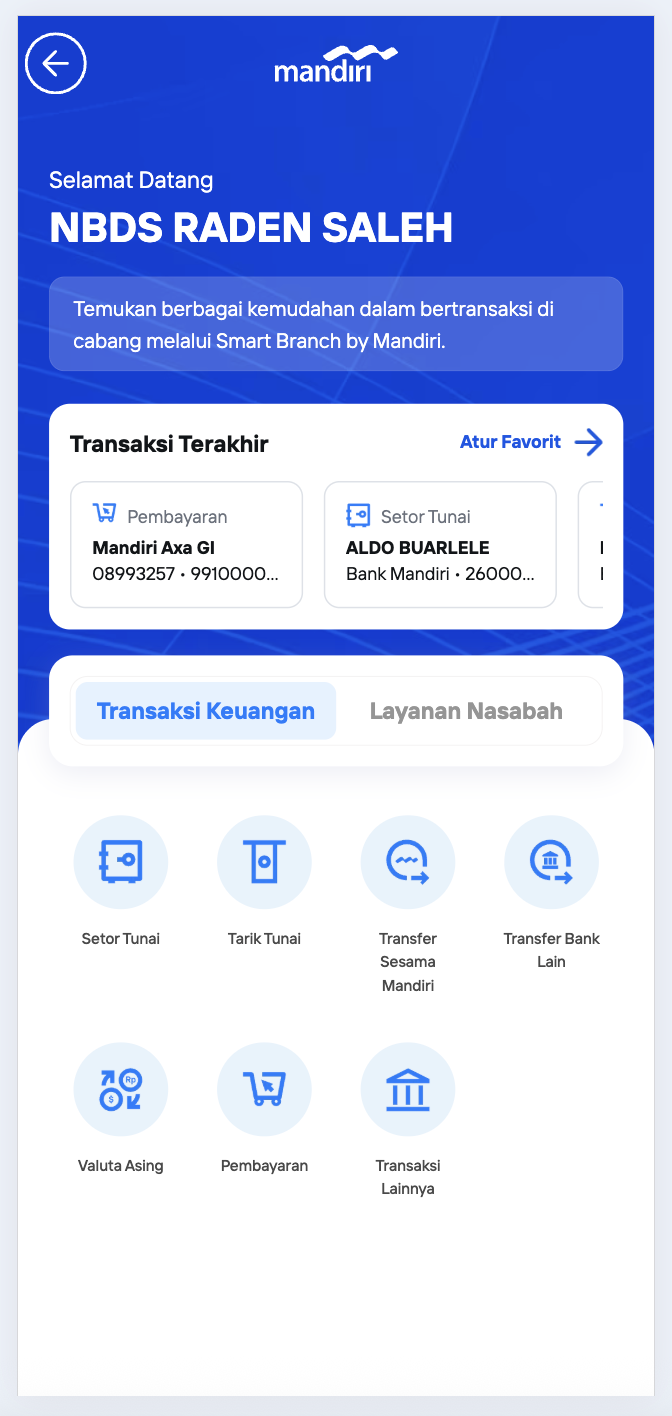Open Transfer Sesama Mandiri
Viewport: 672px width, 1416px height.
pyautogui.click(x=408, y=862)
